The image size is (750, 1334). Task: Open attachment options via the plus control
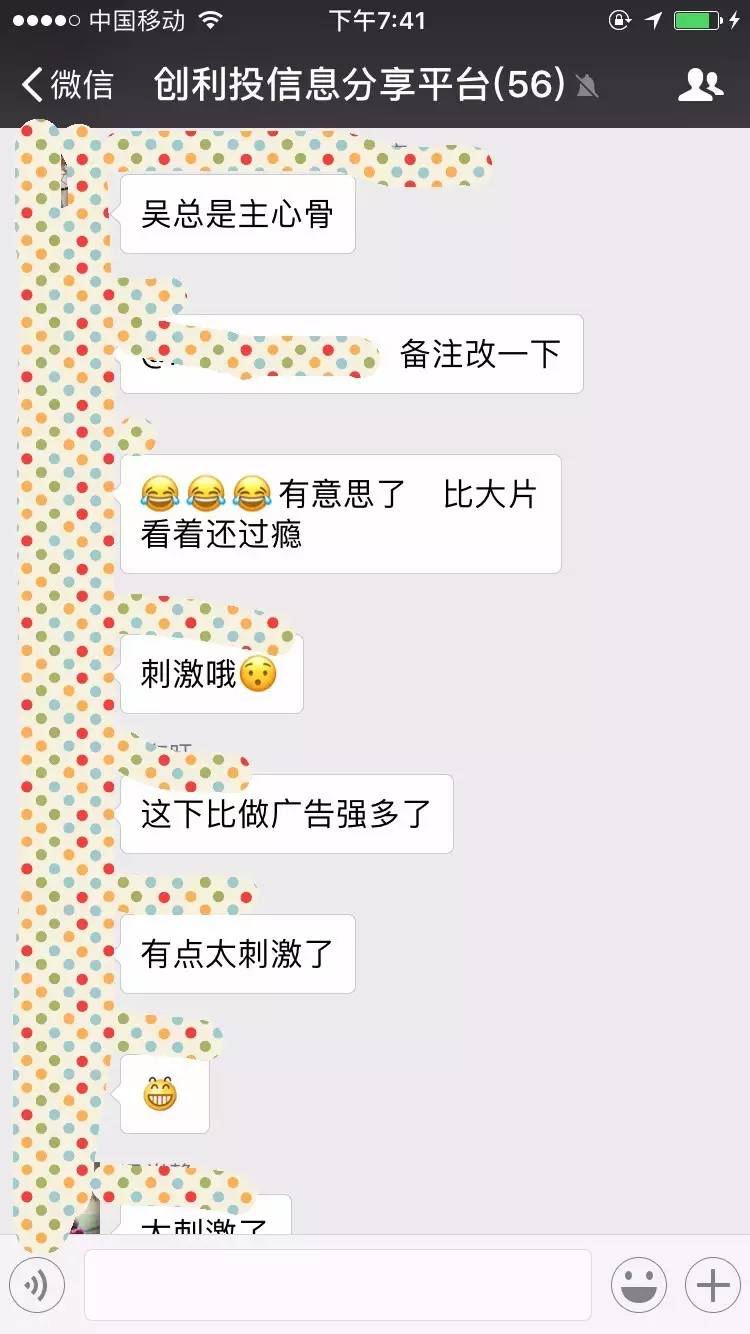click(x=711, y=1285)
